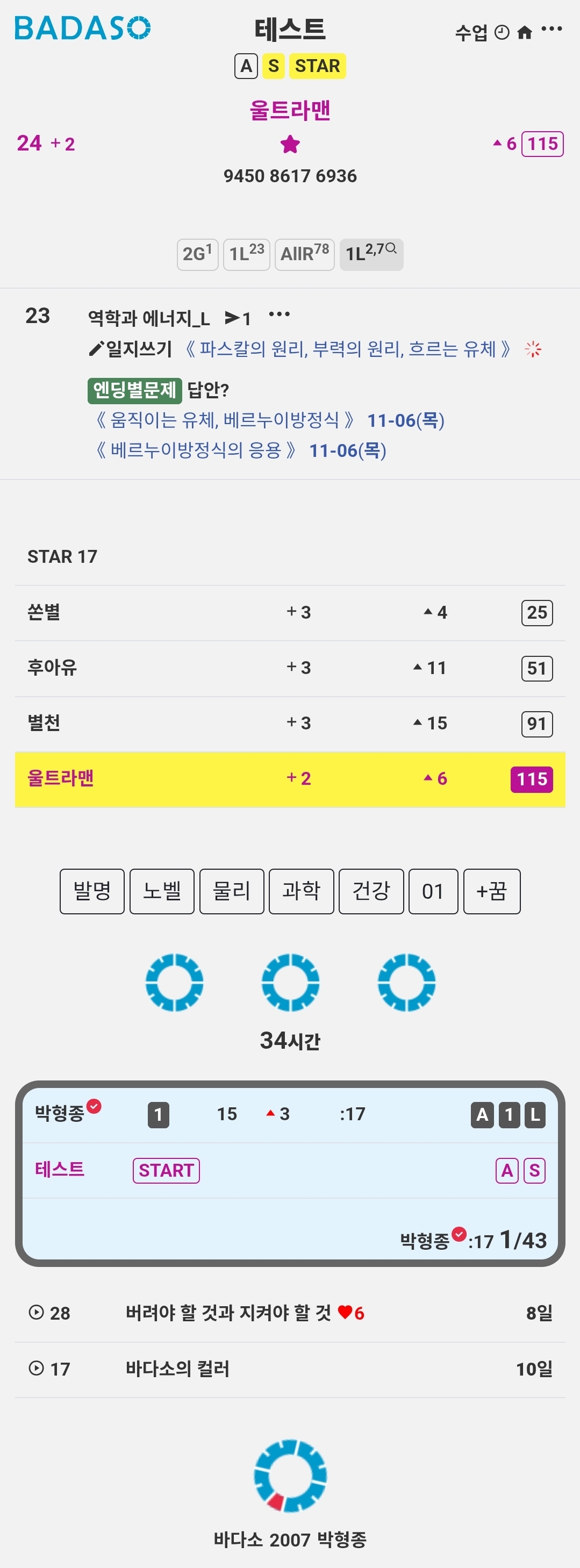The width and height of the screenshot is (580, 1568).
Task: Select the 2G chip
Action: [x=197, y=254]
